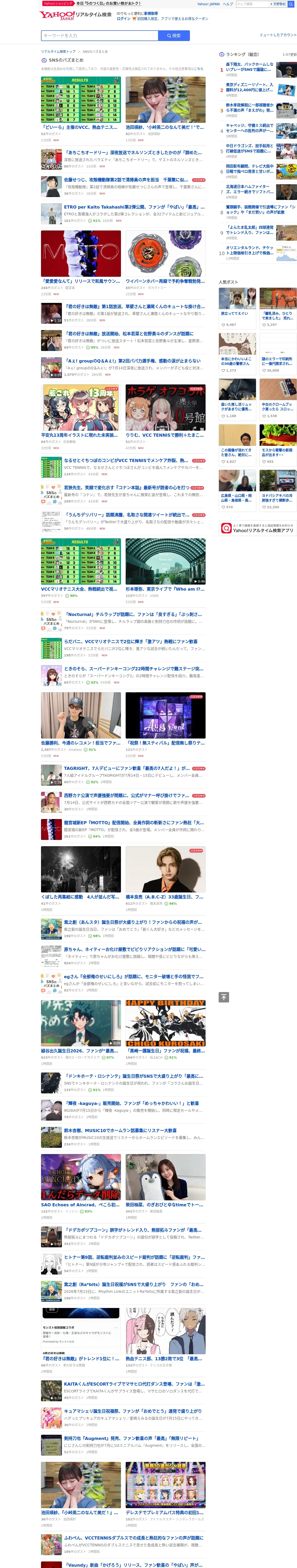Open the 杉本琢弥 東京ライブ 'Who am I?' card
This screenshot has height=1568, width=297.
[166, 570]
